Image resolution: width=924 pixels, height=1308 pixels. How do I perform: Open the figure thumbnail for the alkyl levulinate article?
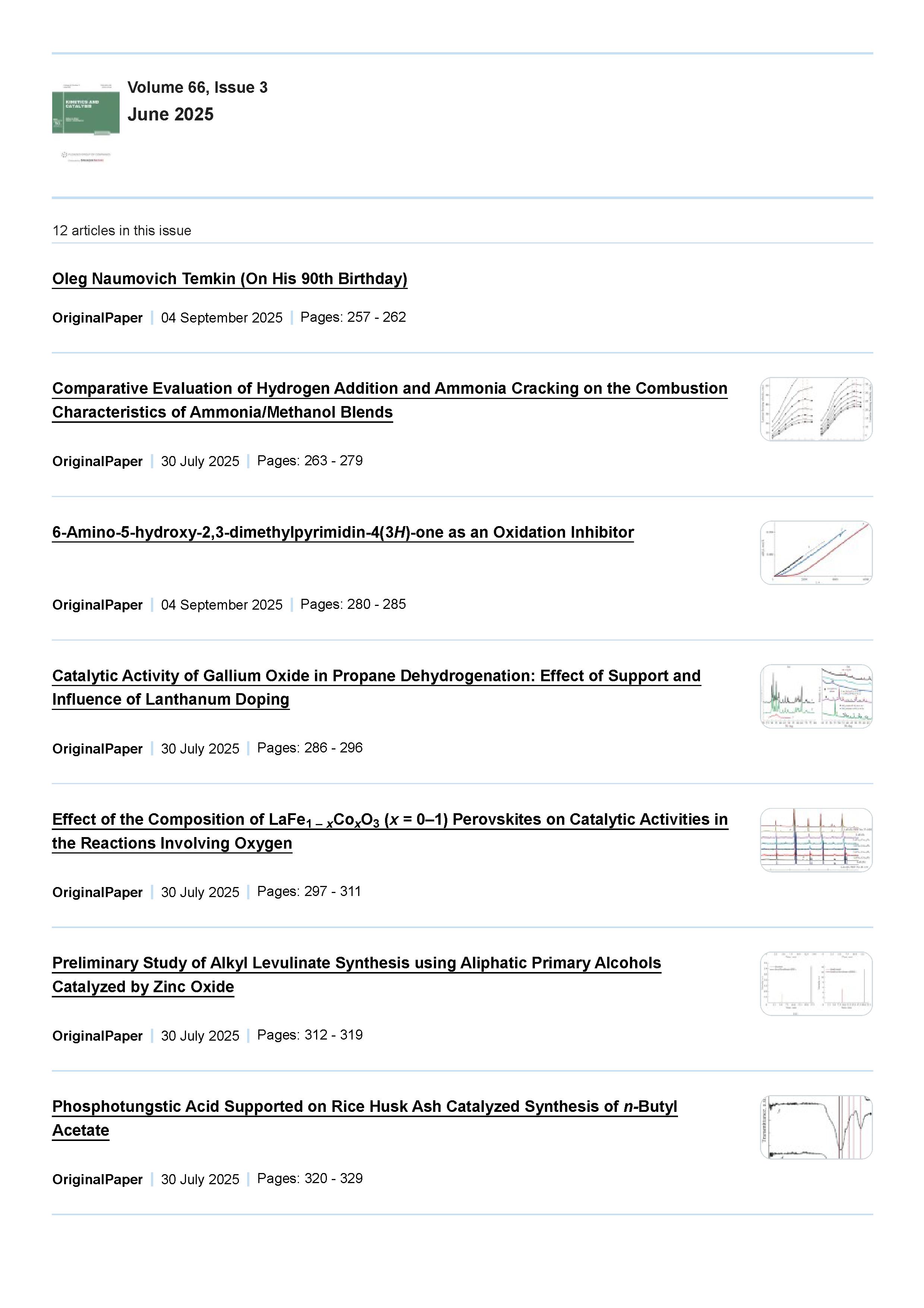tap(815, 983)
